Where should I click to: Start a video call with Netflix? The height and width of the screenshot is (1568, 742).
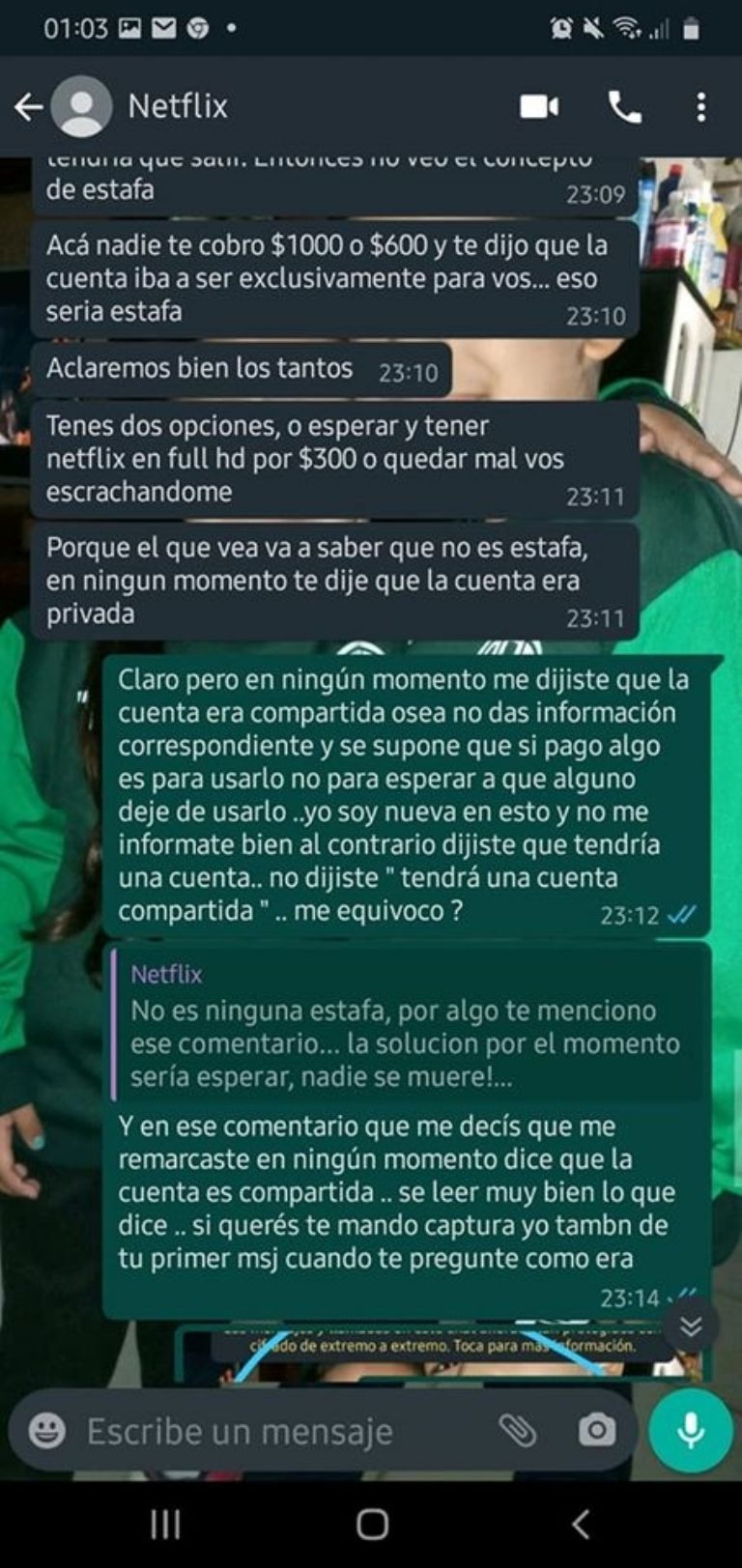pyautogui.click(x=539, y=106)
